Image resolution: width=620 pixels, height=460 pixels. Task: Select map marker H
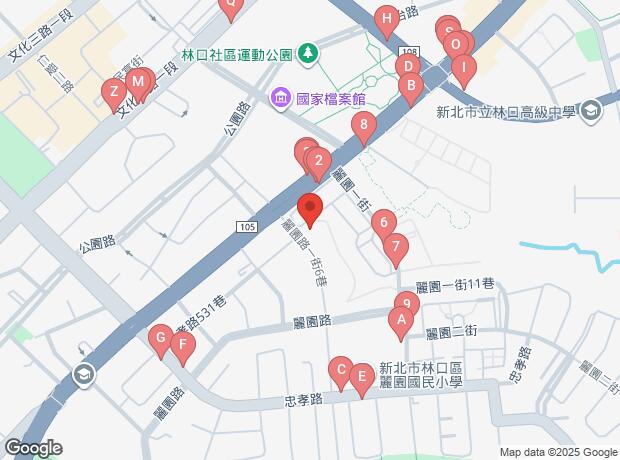(386, 18)
